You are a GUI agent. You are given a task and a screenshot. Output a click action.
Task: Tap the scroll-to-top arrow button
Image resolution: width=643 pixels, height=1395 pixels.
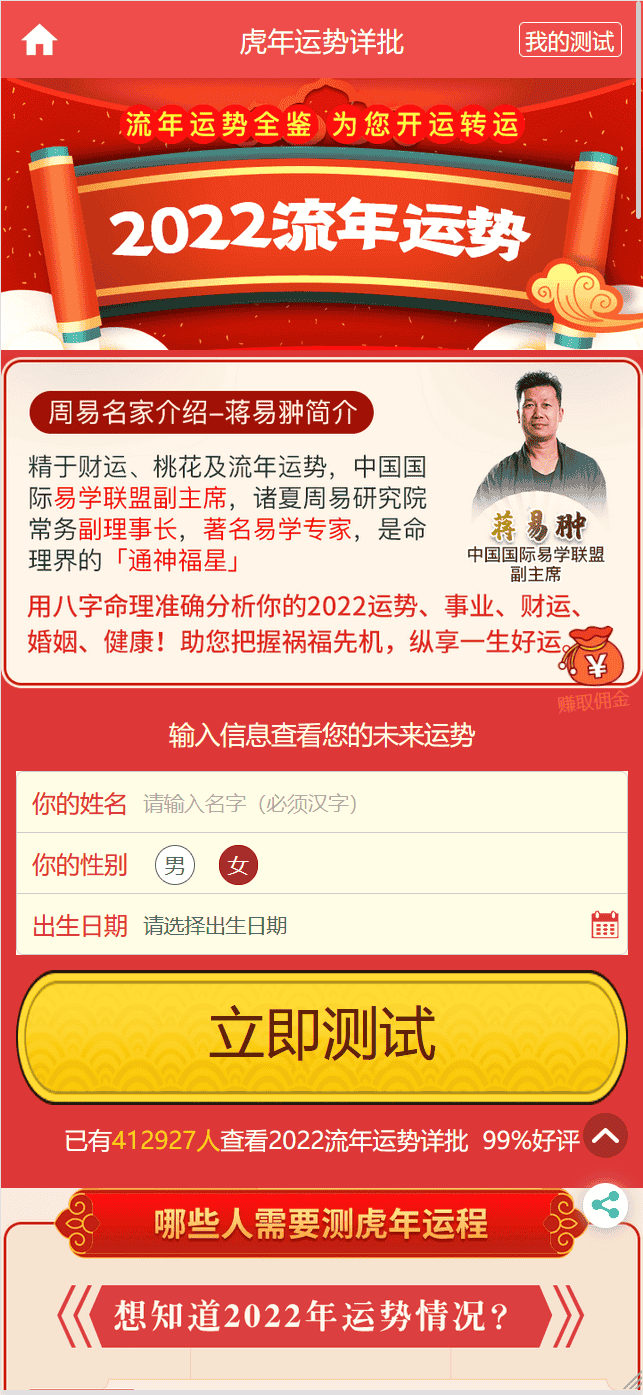(605, 1136)
